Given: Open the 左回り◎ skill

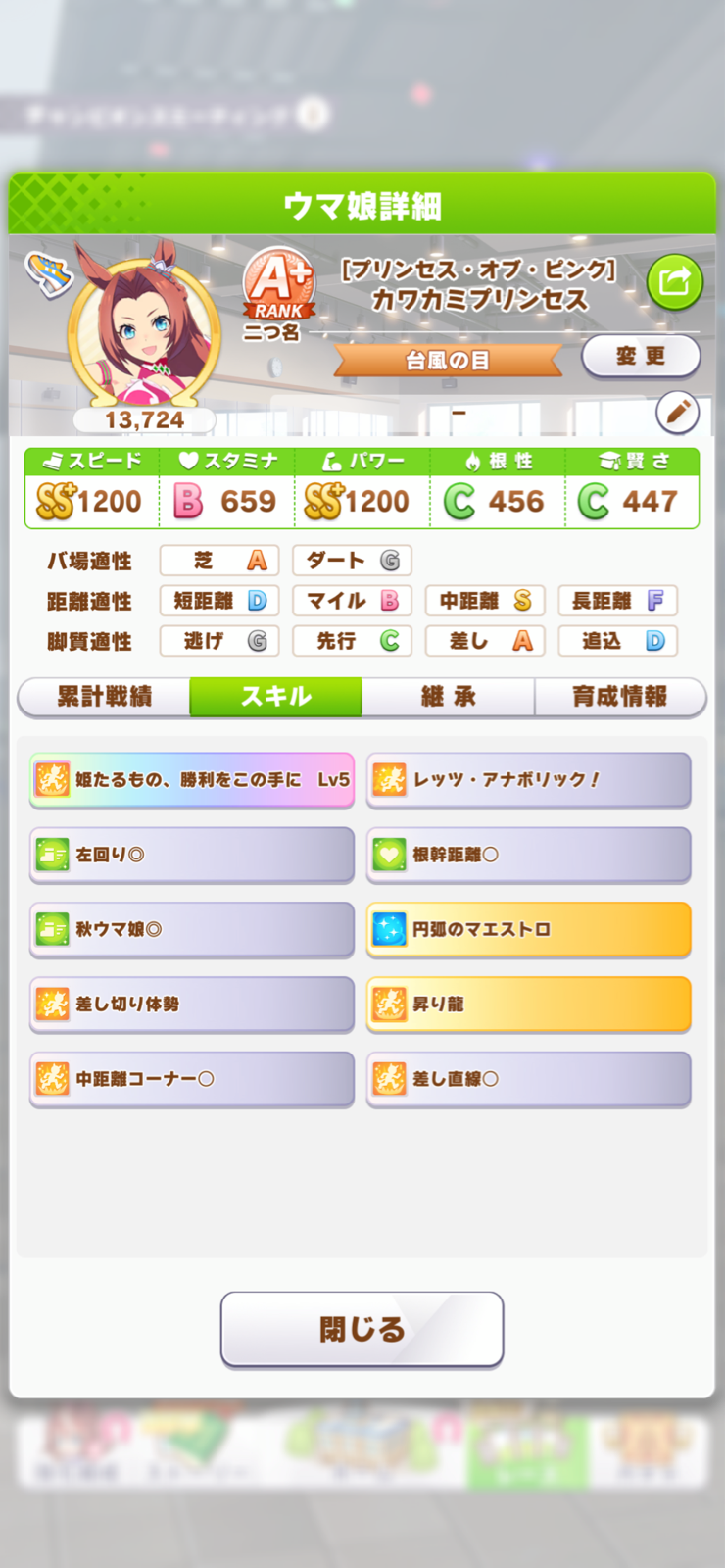Looking at the screenshot, I should (192, 855).
